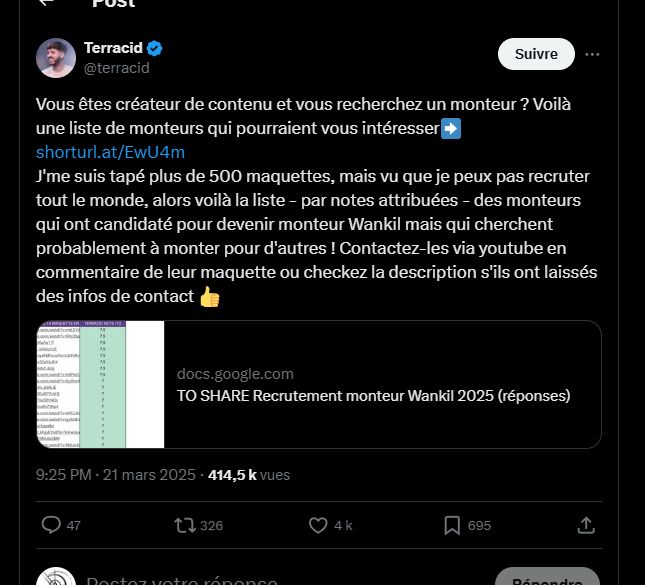Open the @terracid handle
Screen dimensions: 645x585
pos(117,68)
